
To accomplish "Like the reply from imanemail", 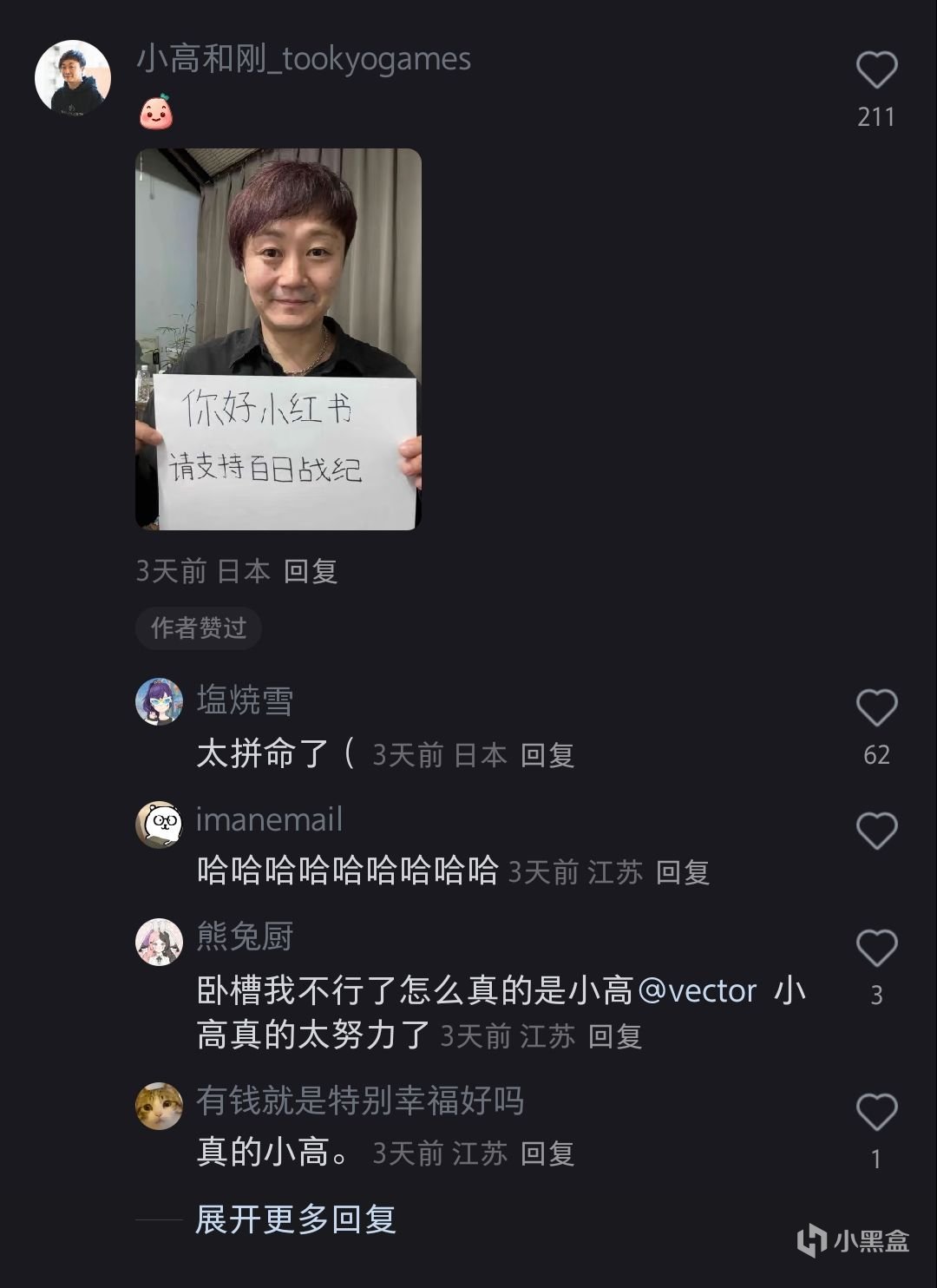I will 876,831.
